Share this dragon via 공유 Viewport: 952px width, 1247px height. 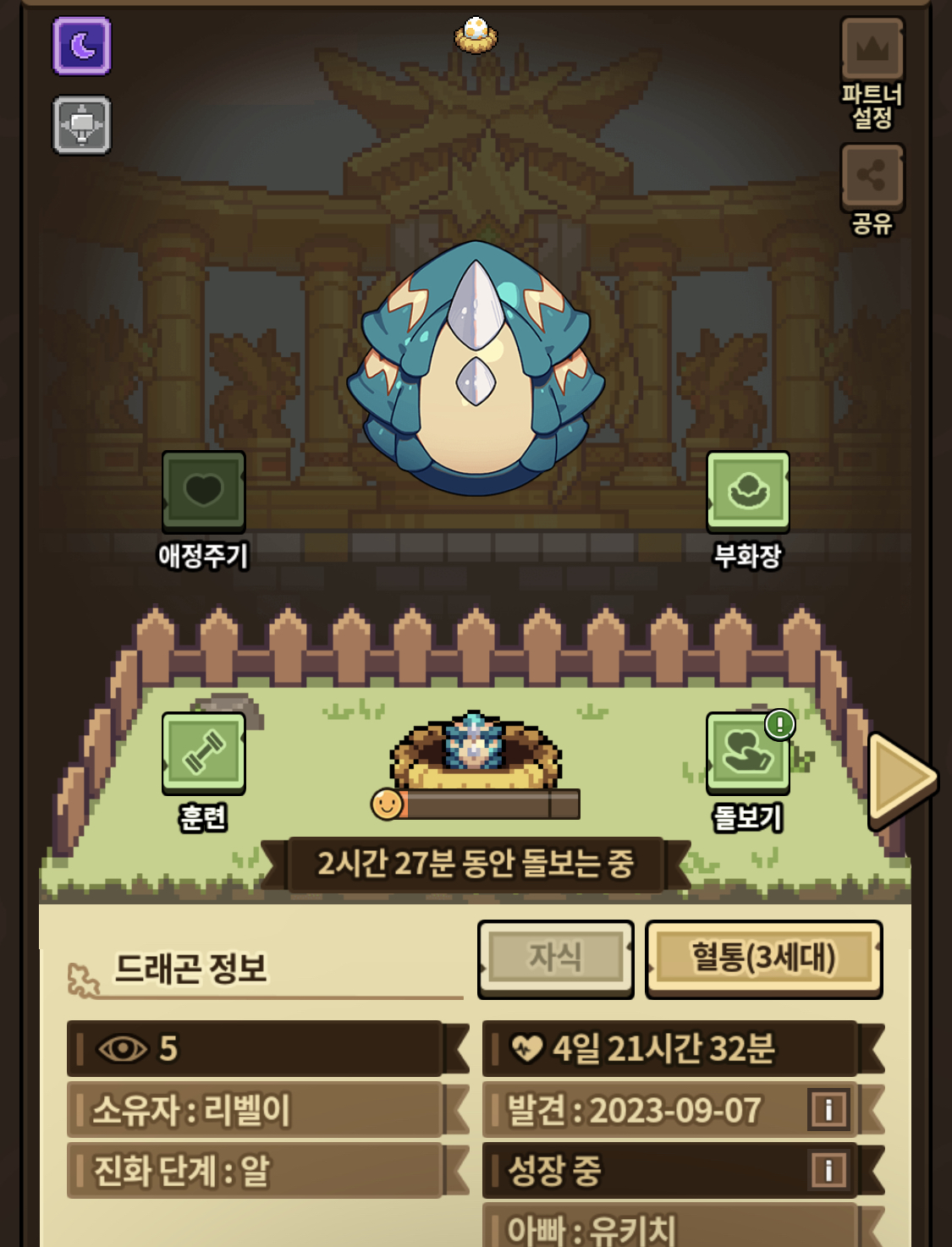click(872, 177)
